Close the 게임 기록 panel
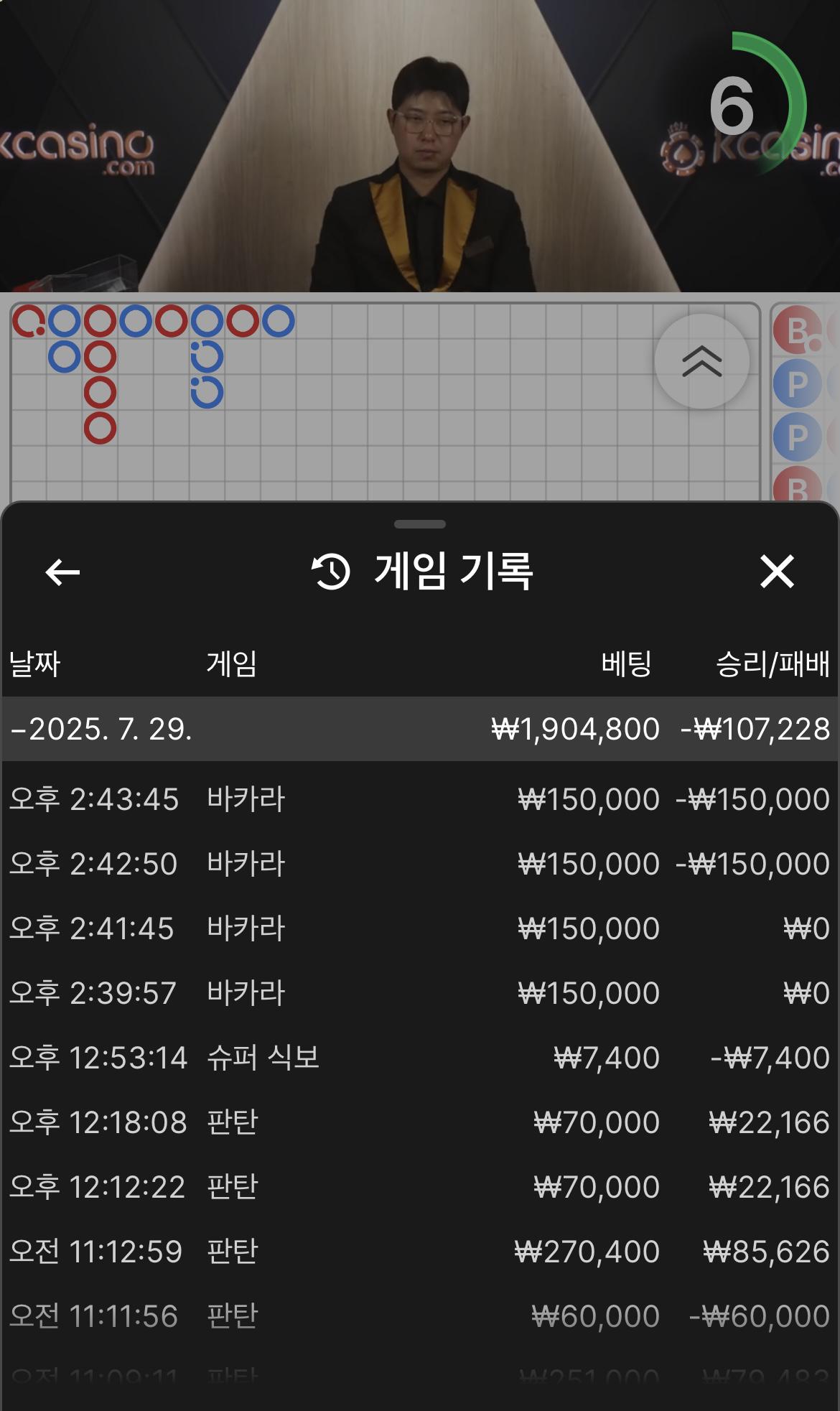The width and height of the screenshot is (840, 1411). (777, 572)
